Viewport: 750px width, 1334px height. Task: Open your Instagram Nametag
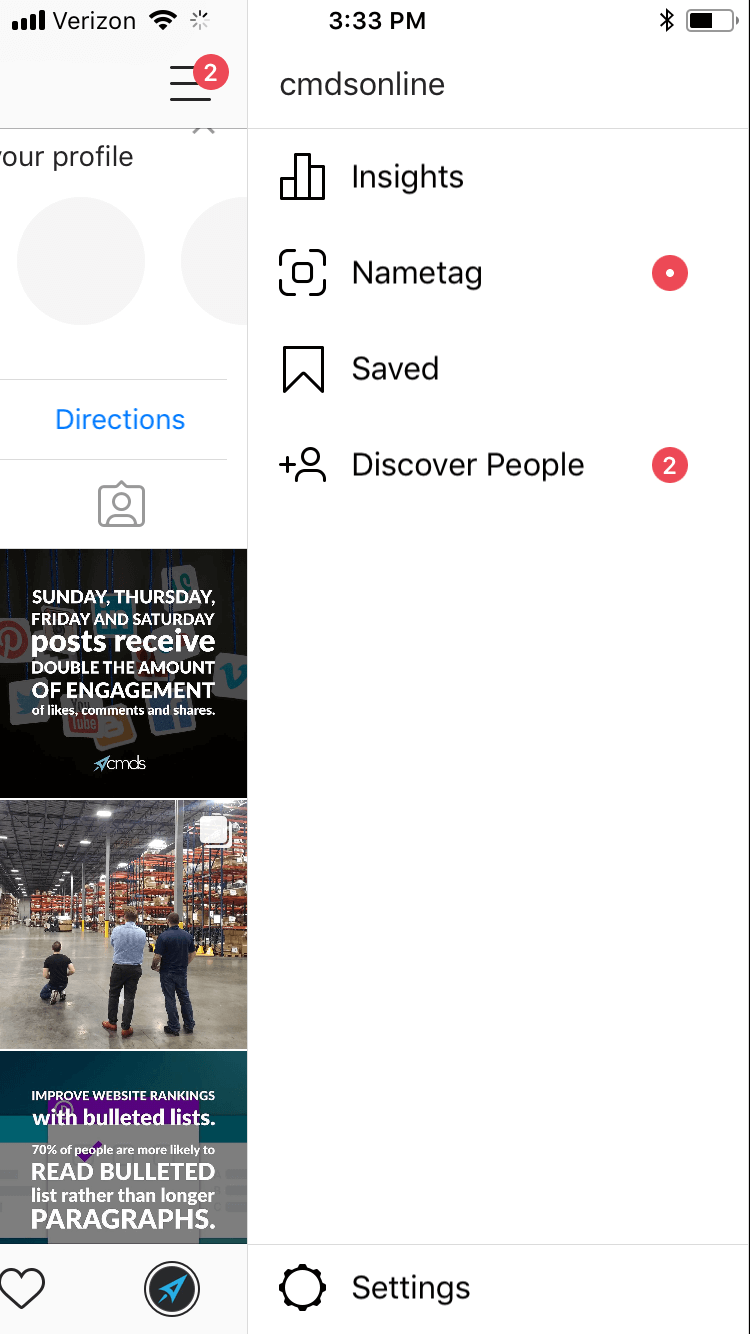(416, 272)
